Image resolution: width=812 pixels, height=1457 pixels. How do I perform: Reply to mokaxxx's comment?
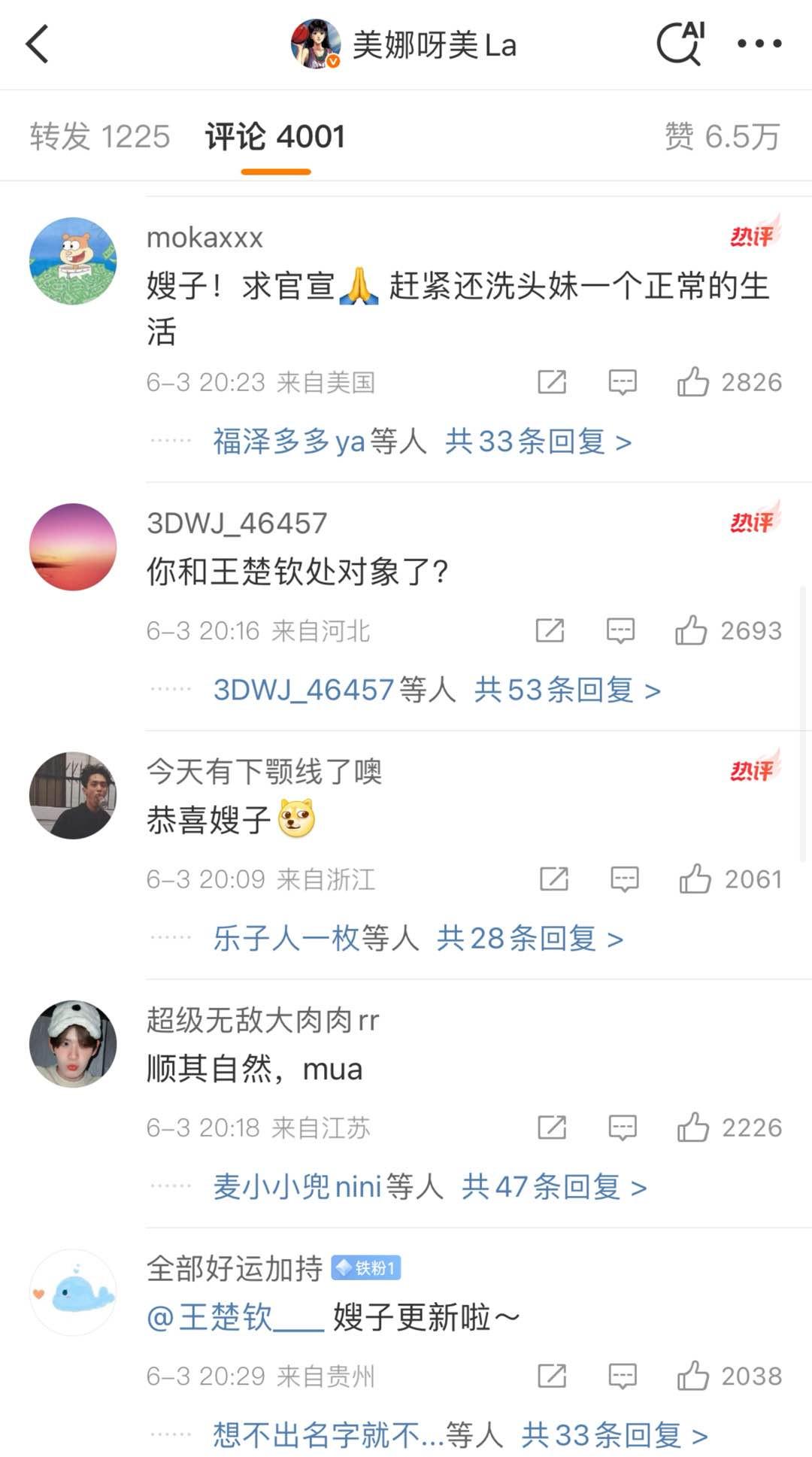coord(622,382)
